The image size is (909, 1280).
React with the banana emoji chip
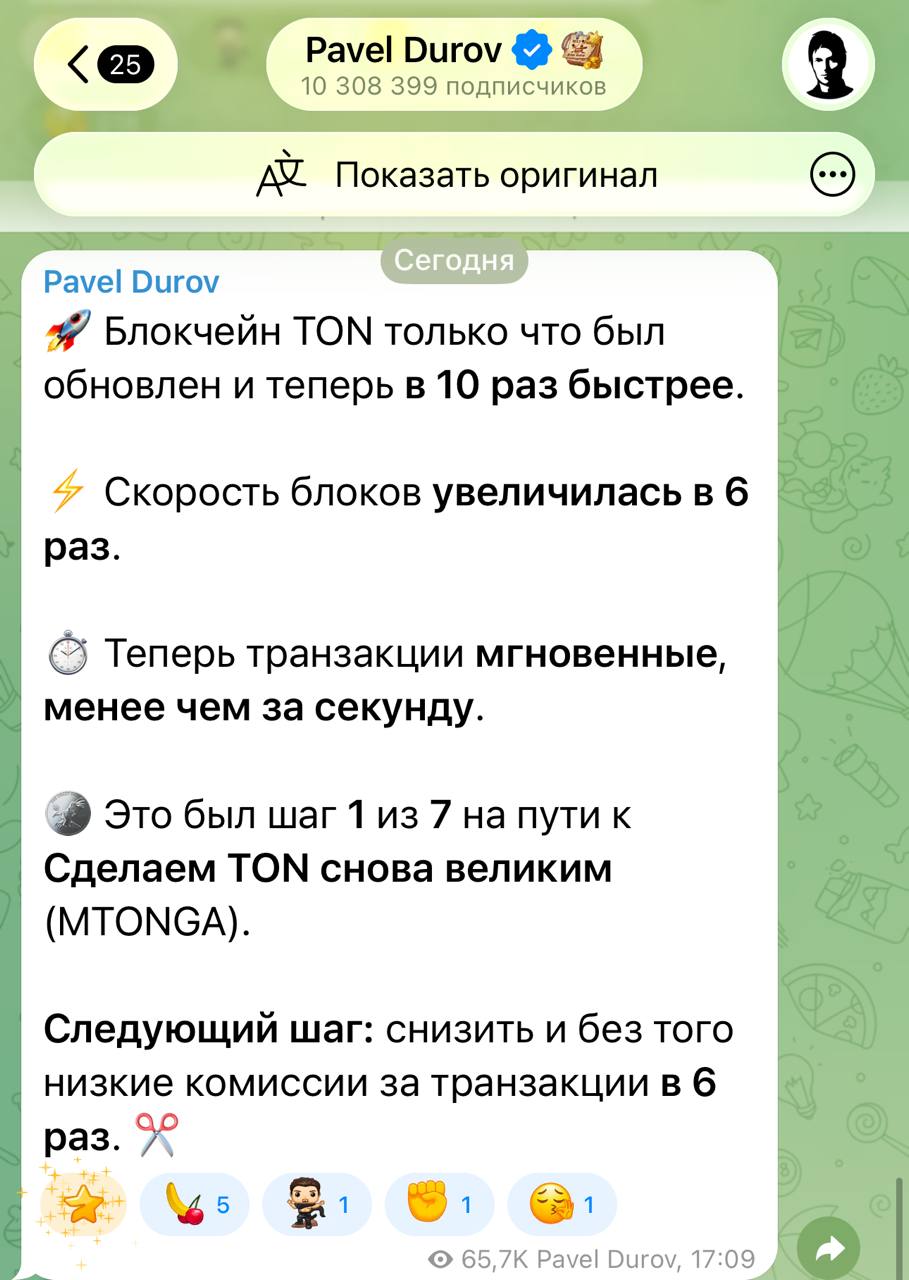coord(194,1205)
